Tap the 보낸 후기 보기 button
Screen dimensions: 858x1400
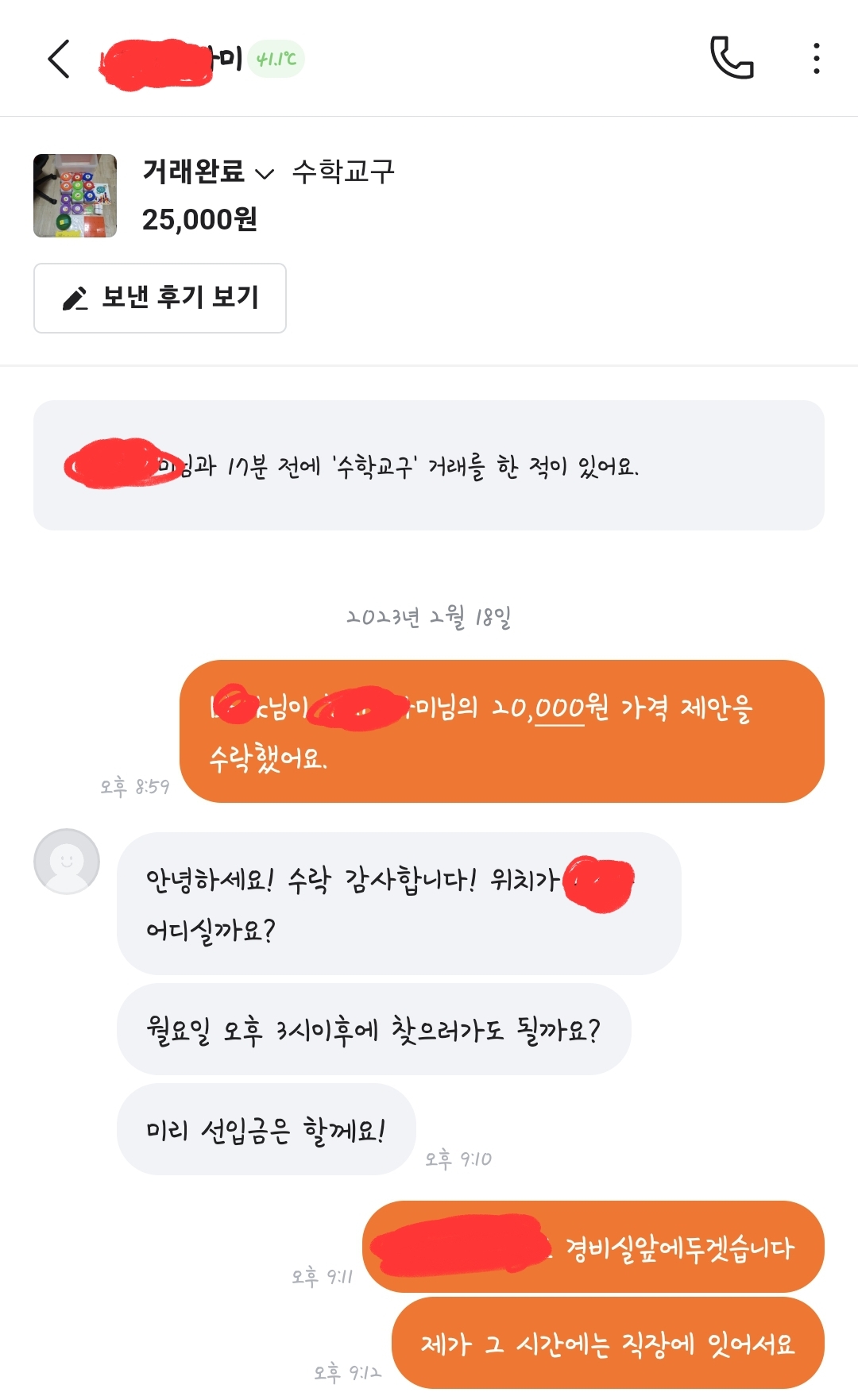tap(160, 298)
